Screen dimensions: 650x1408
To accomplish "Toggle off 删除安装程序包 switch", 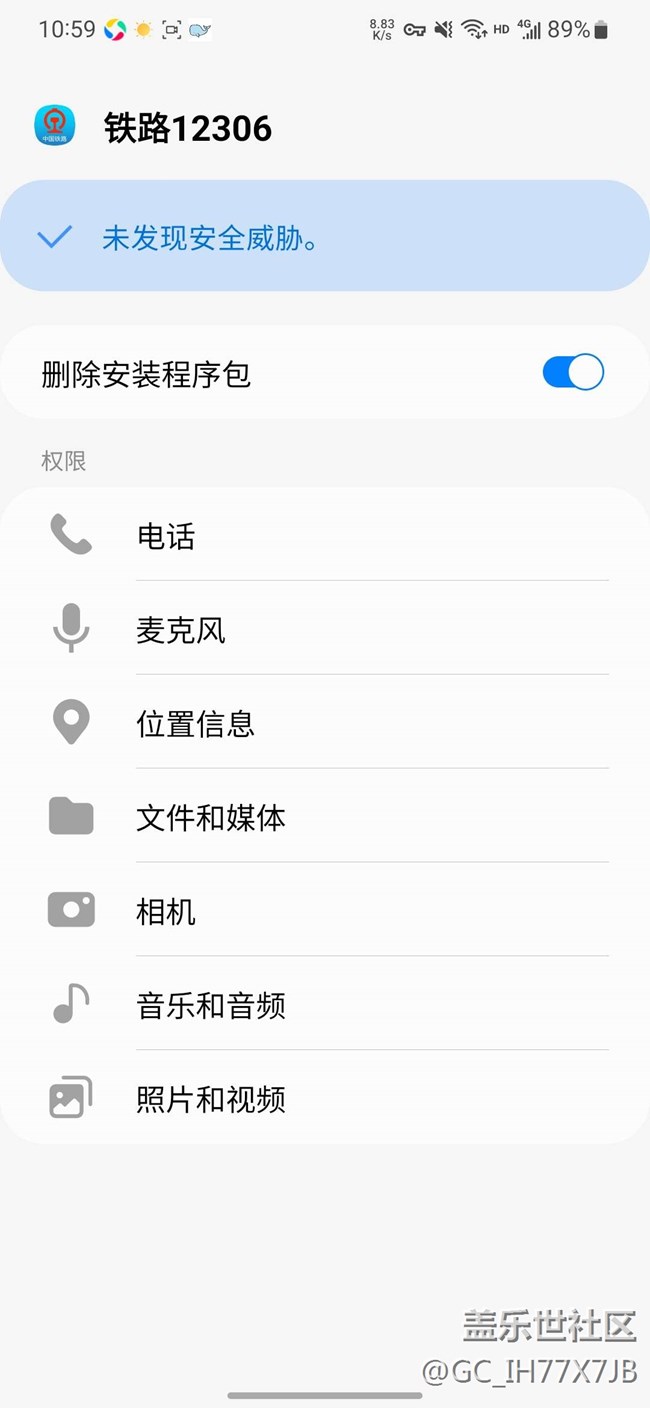I will click(573, 372).
